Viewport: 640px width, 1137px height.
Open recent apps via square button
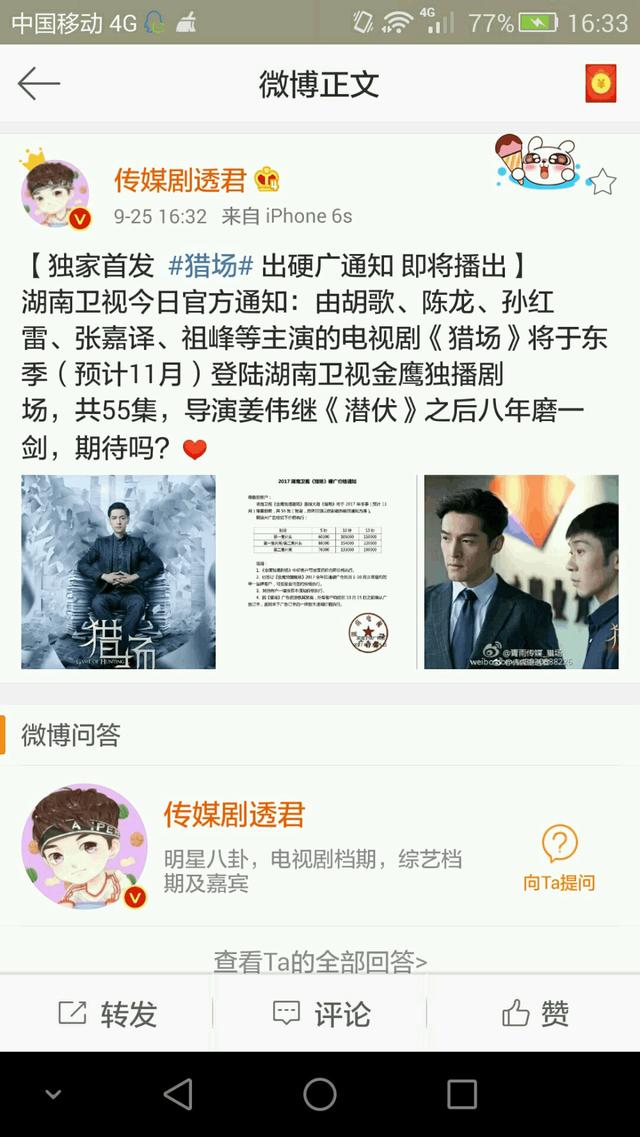point(462,1094)
